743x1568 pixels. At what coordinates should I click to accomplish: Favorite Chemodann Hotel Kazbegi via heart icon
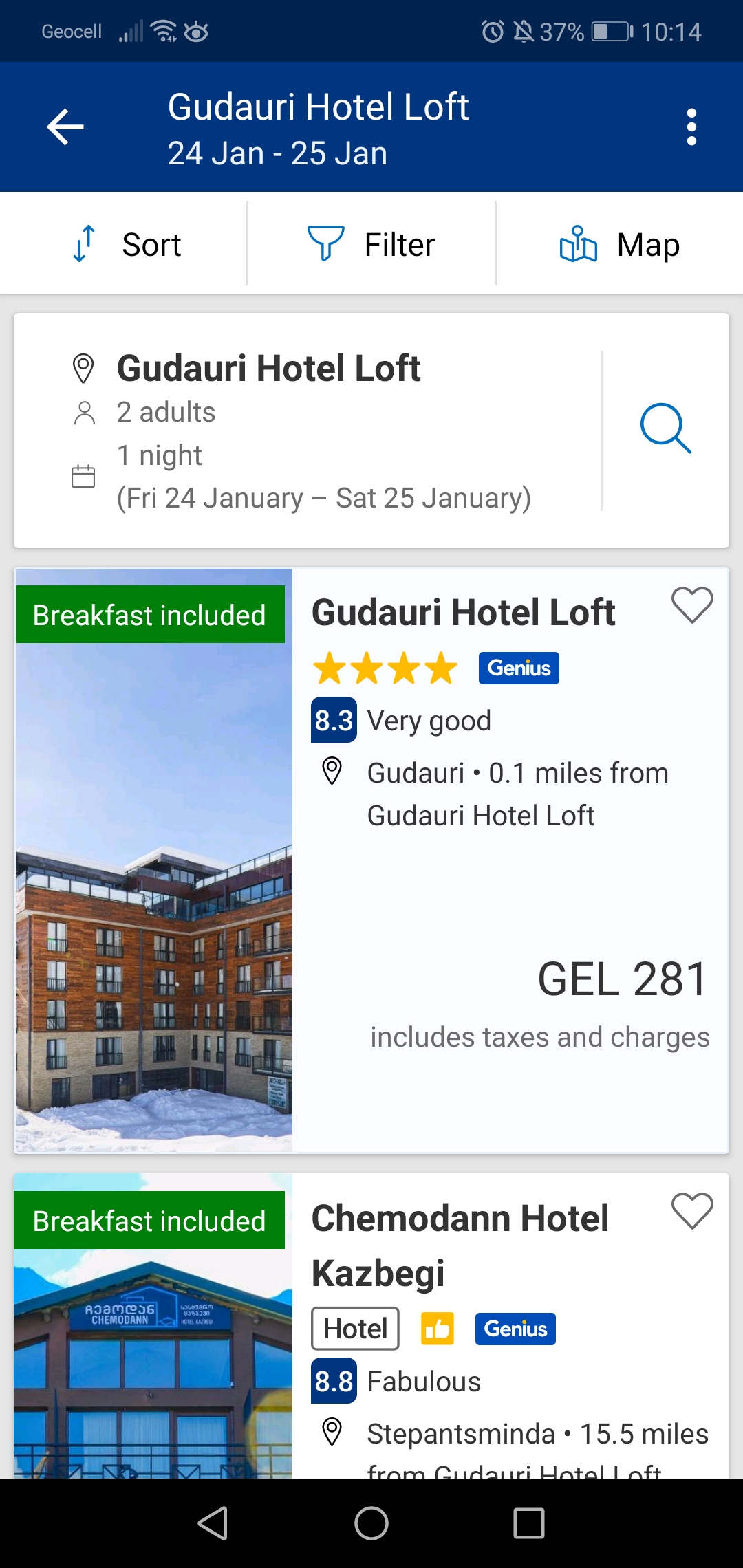coord(693,1212)
